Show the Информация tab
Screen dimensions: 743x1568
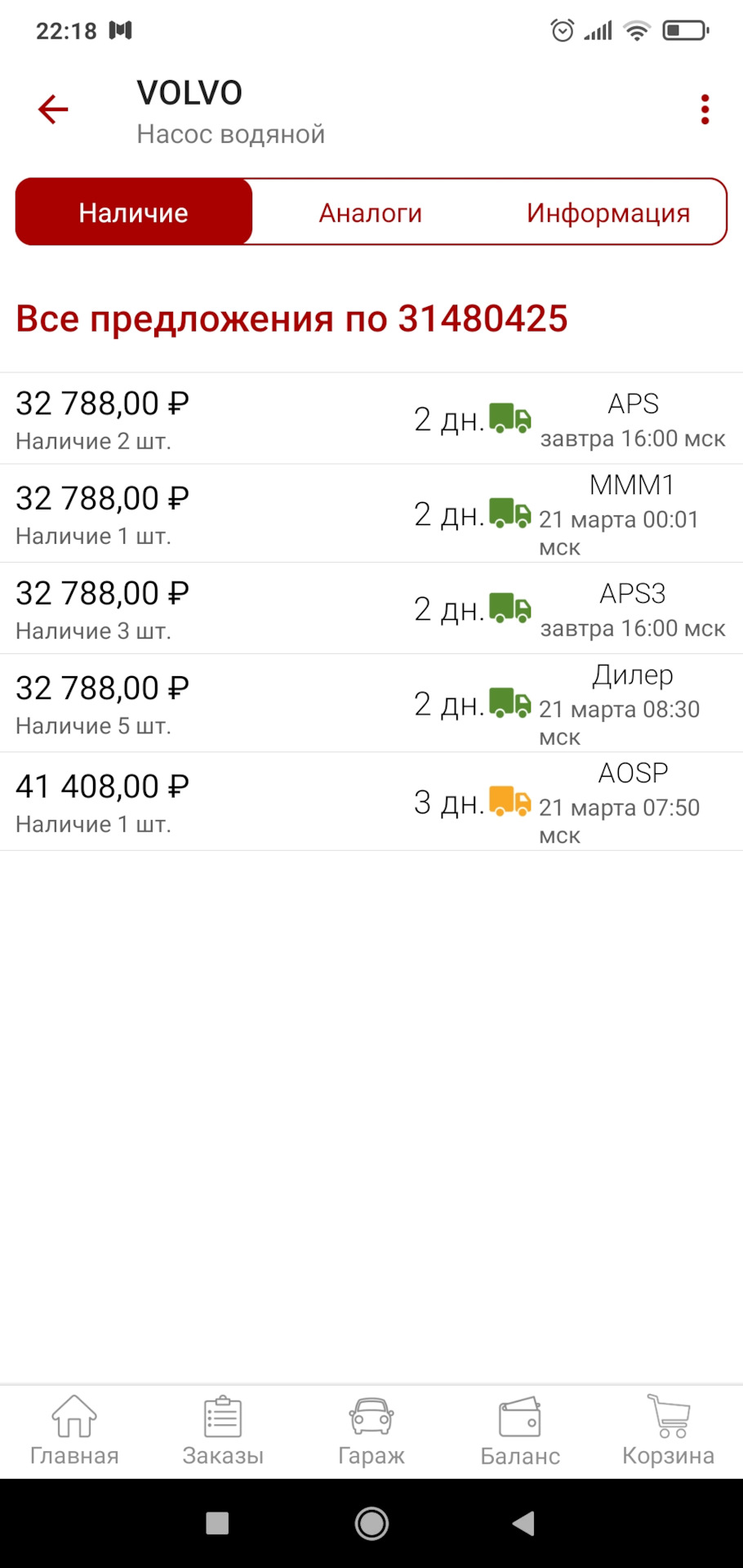pos(608,212)
